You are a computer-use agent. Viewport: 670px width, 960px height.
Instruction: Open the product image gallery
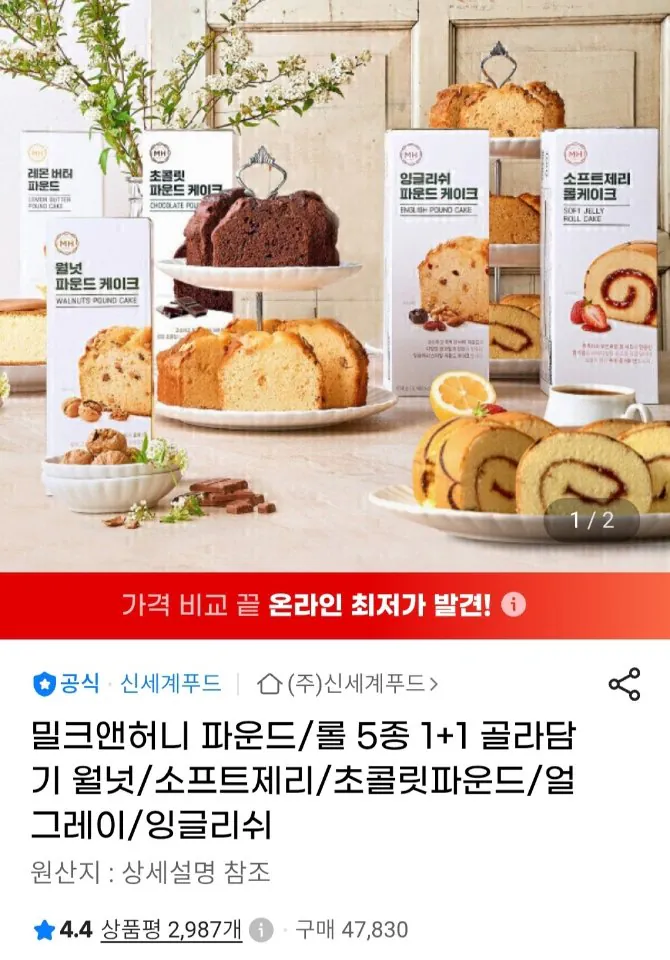point(335,286)
